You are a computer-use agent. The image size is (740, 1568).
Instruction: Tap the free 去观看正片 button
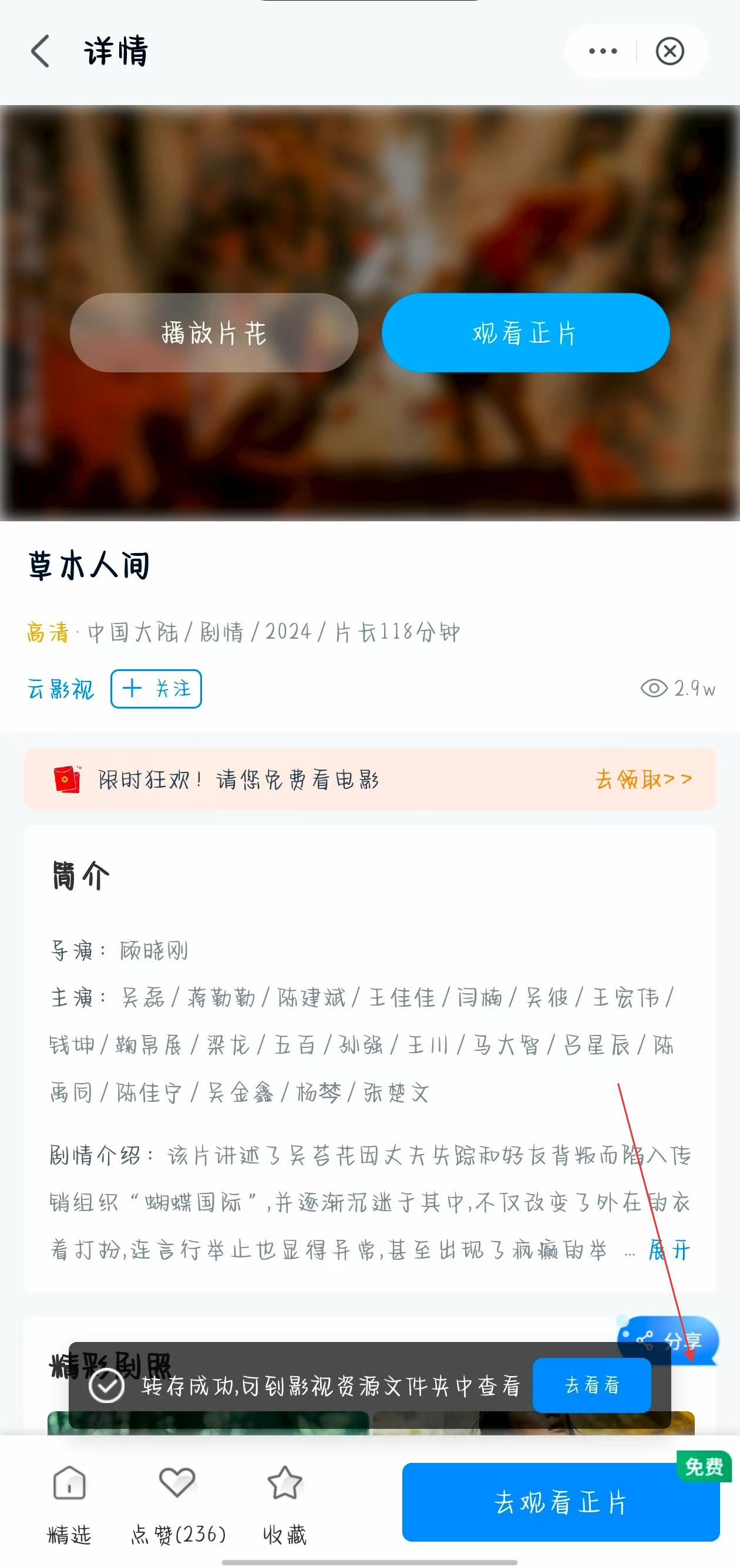point(560,1502)
